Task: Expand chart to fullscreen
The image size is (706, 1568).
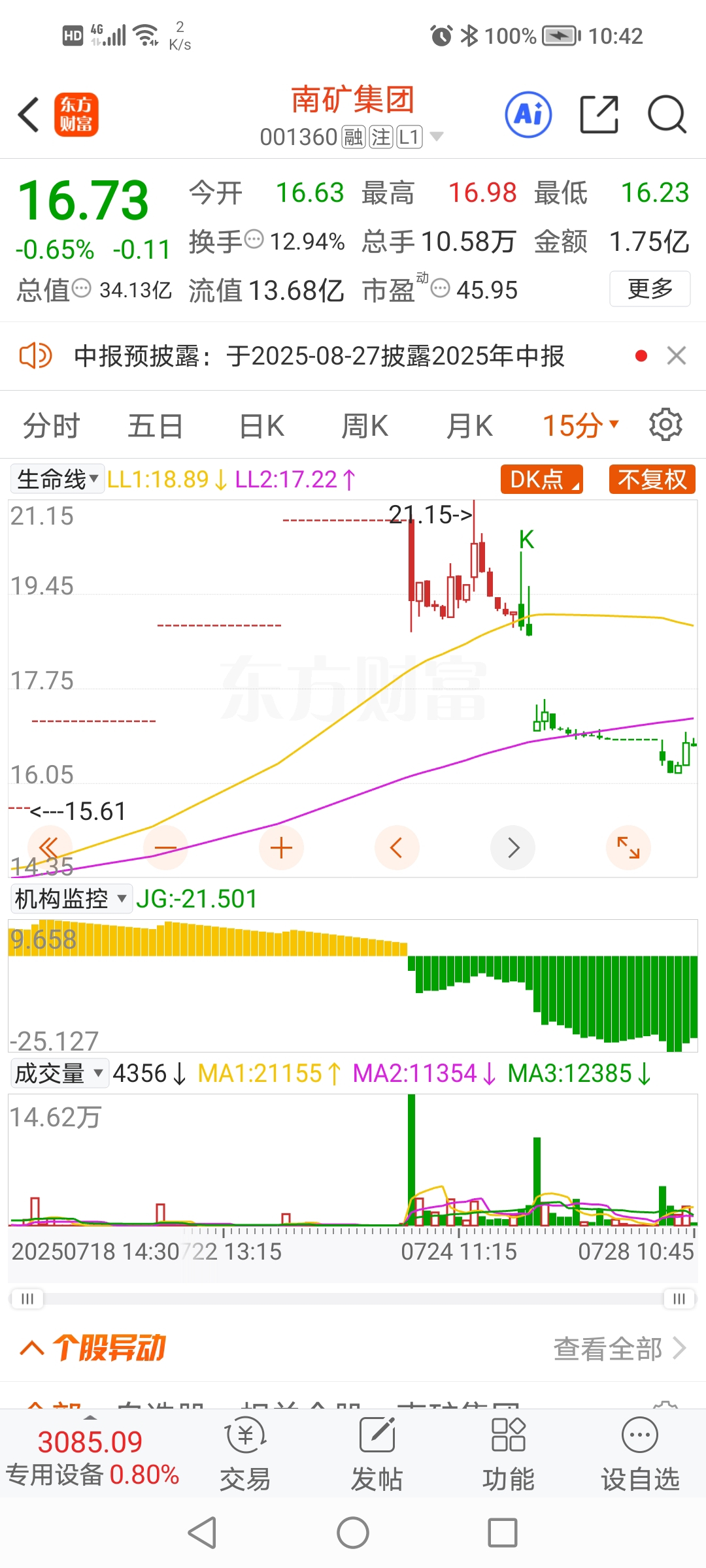Action: click(628, 848)
